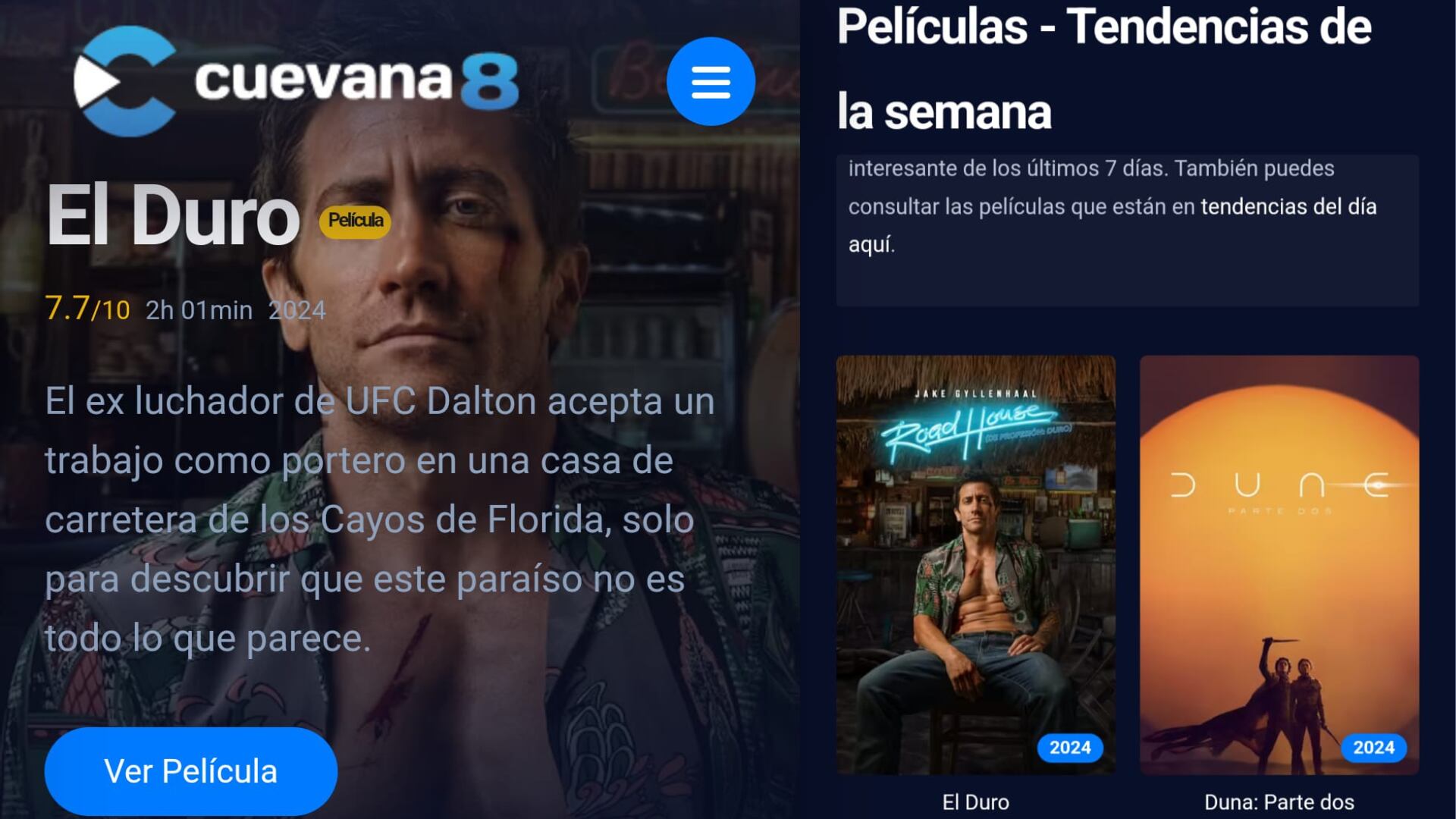The width and height of the screenshot is (1456, 819).
Task: Tap the Ver Película button
Action: [190, 770]
